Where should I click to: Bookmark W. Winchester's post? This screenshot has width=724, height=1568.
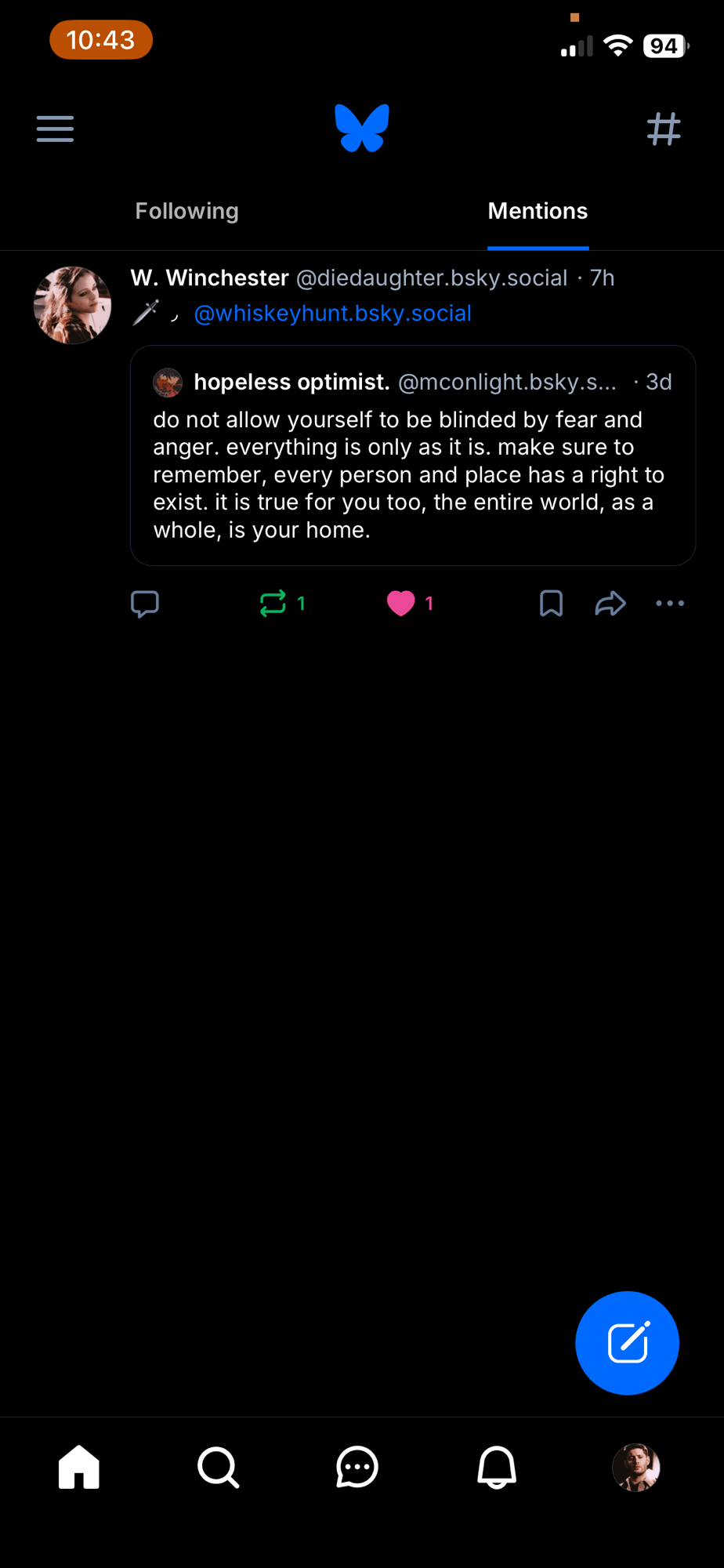tap(551, 604)
